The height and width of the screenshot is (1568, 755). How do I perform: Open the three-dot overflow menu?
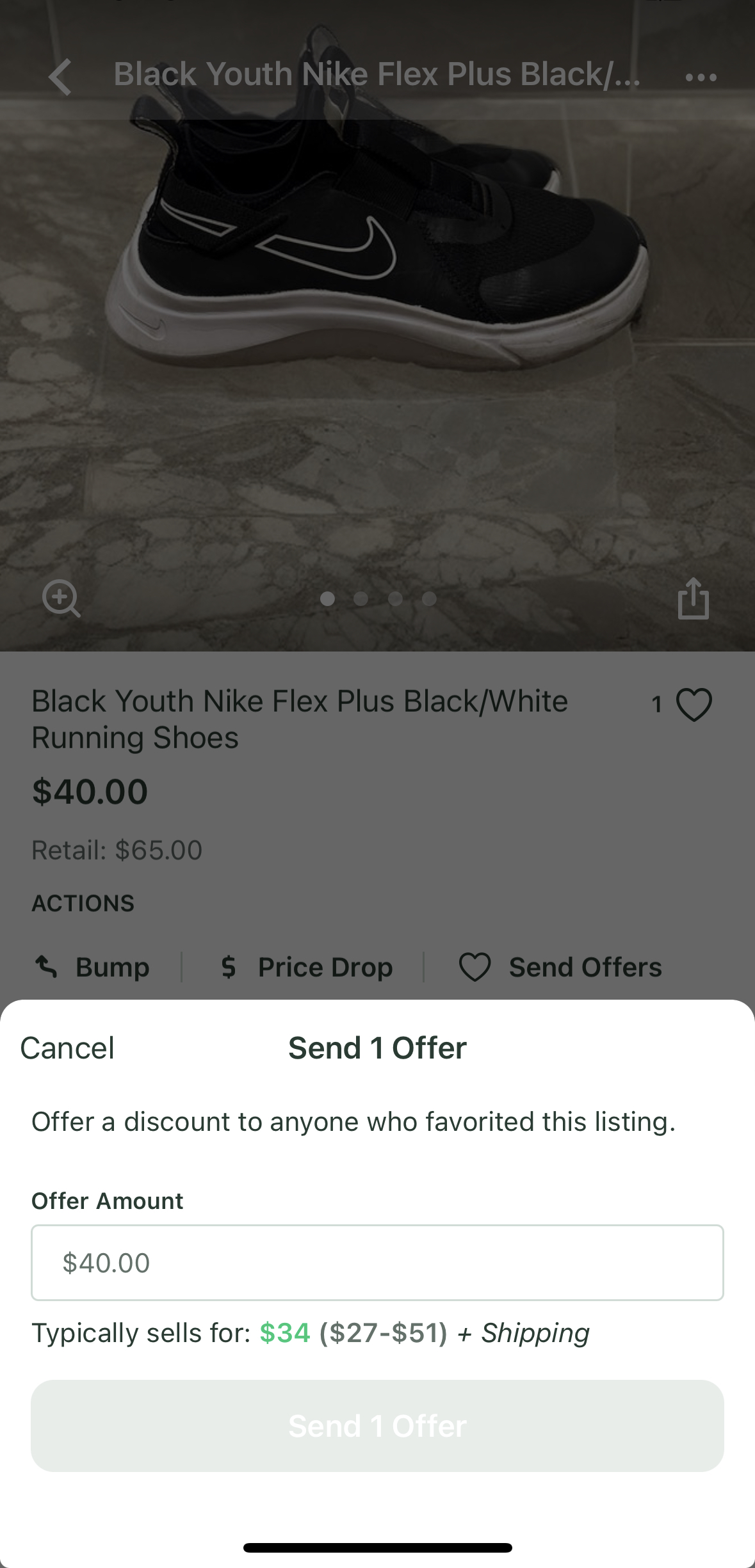pos(701,77)
